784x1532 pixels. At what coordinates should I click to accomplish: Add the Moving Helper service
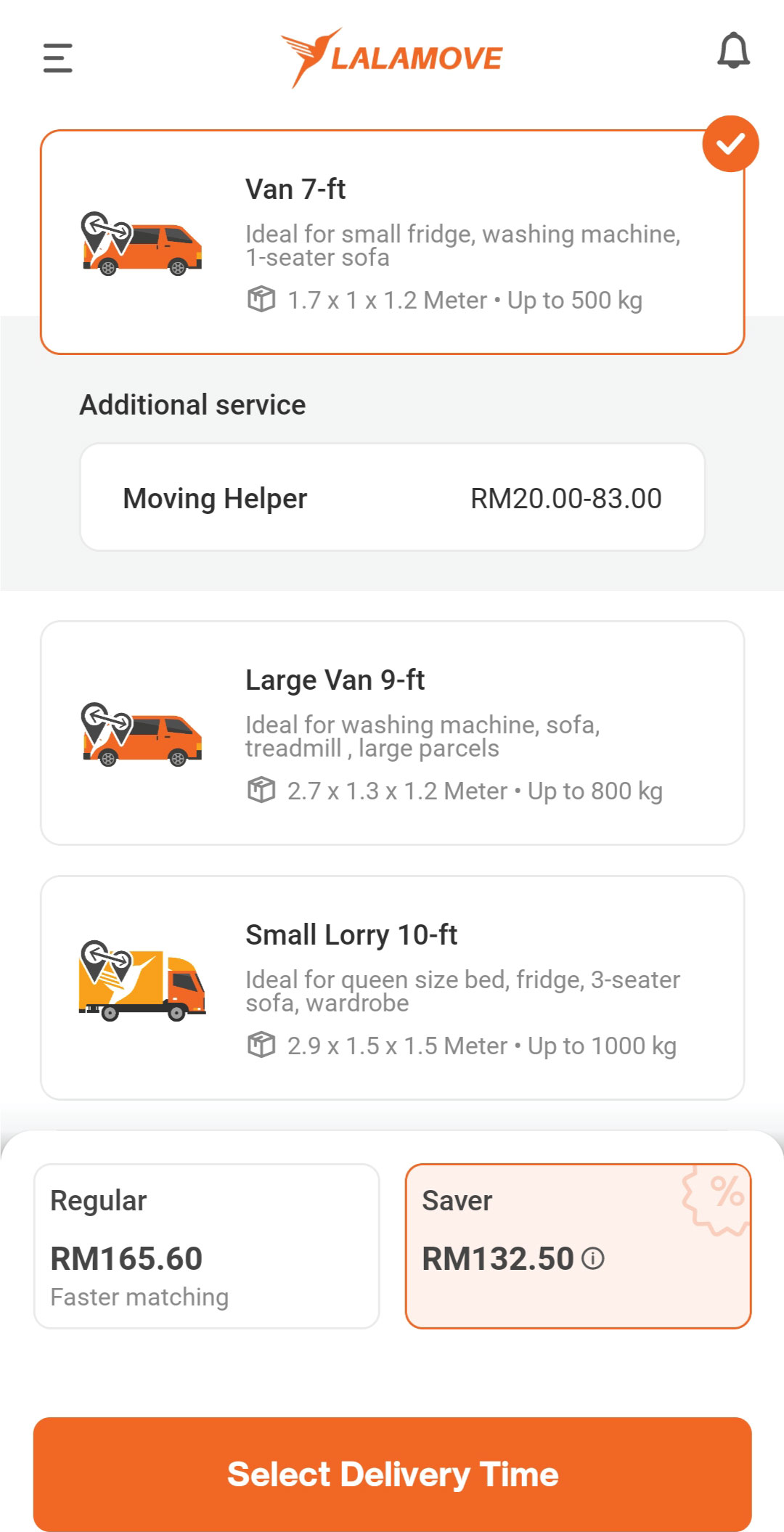click(392, 498)
